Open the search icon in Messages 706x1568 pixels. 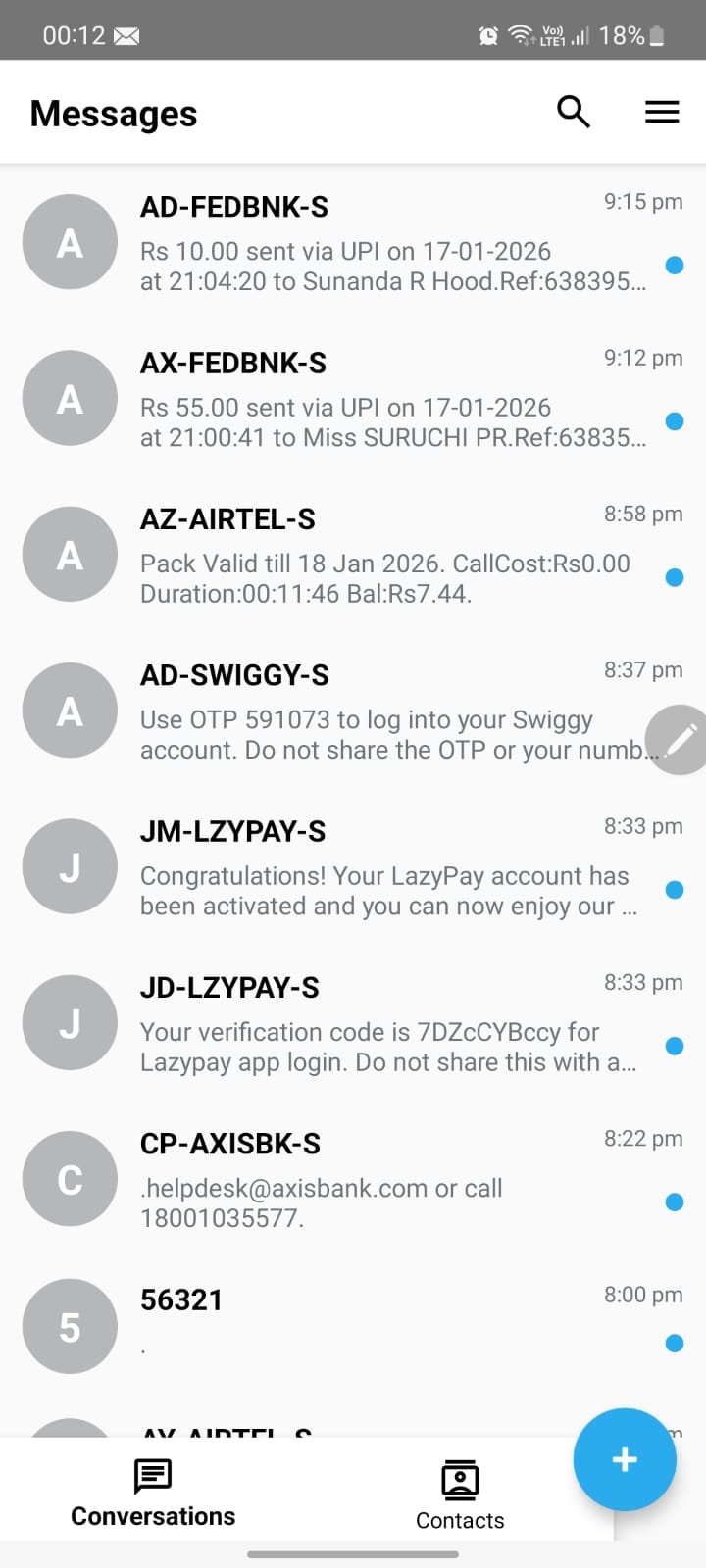(x=574, y=113)
